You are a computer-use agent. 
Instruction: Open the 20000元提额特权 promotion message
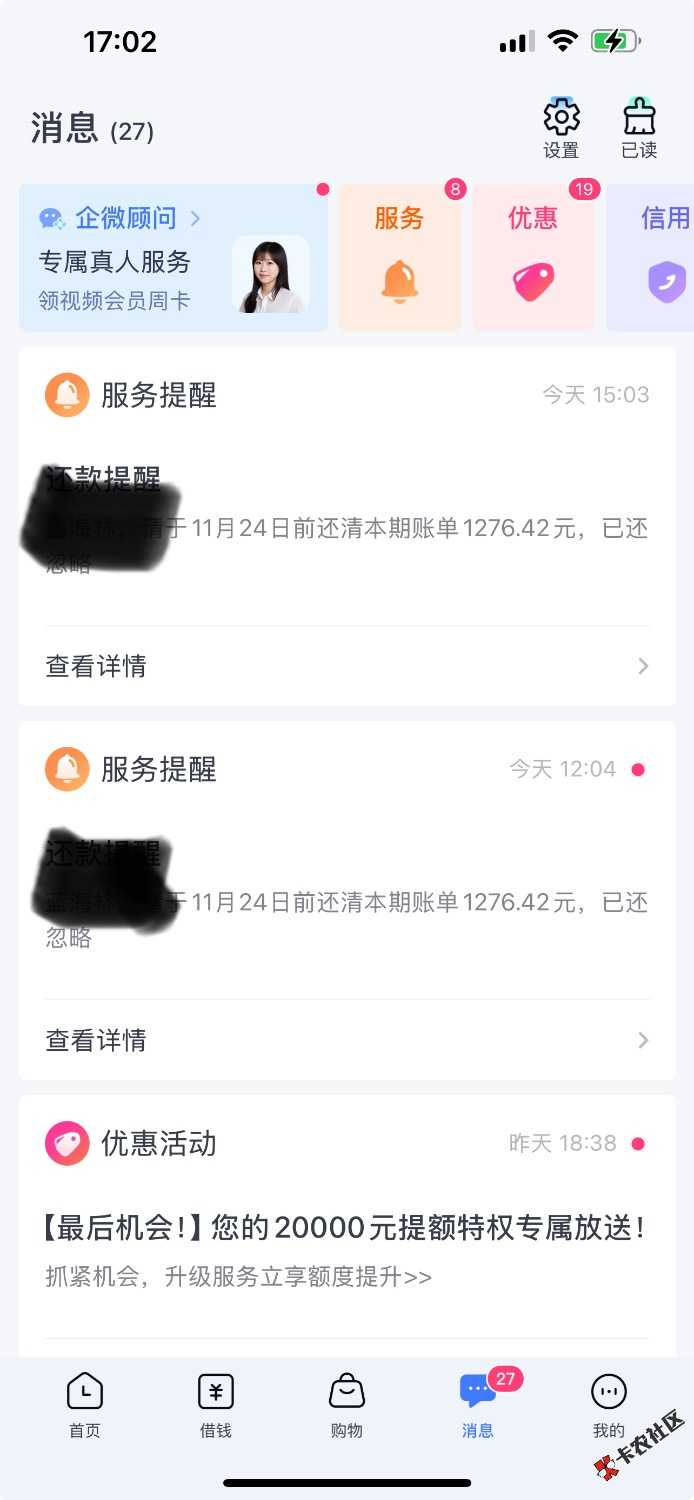(346, 1228)
